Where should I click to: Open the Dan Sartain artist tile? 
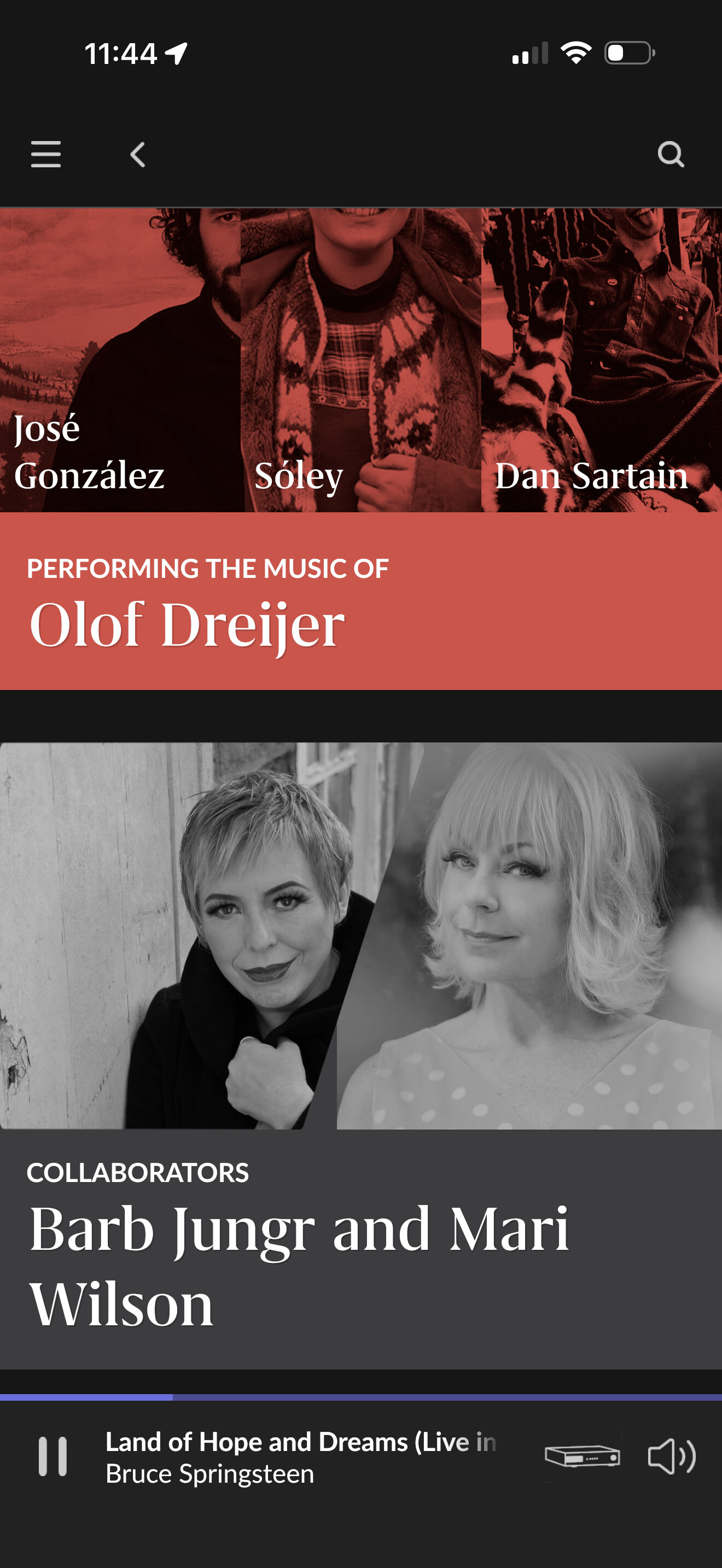pyautogui.click(x=602, y=360)
